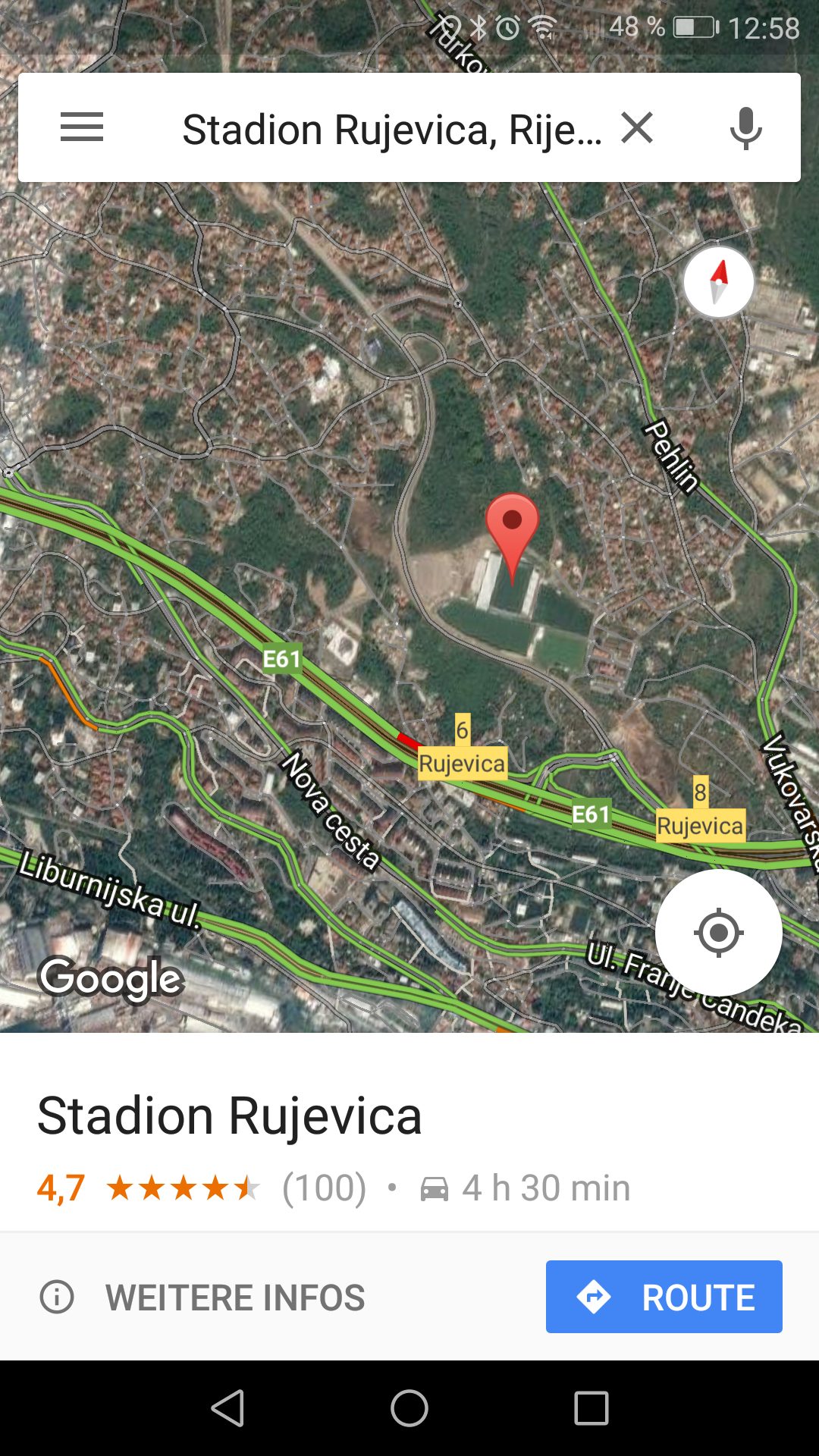Open WEITERE INFOS for the stadium

click(x=202, y=1297)
